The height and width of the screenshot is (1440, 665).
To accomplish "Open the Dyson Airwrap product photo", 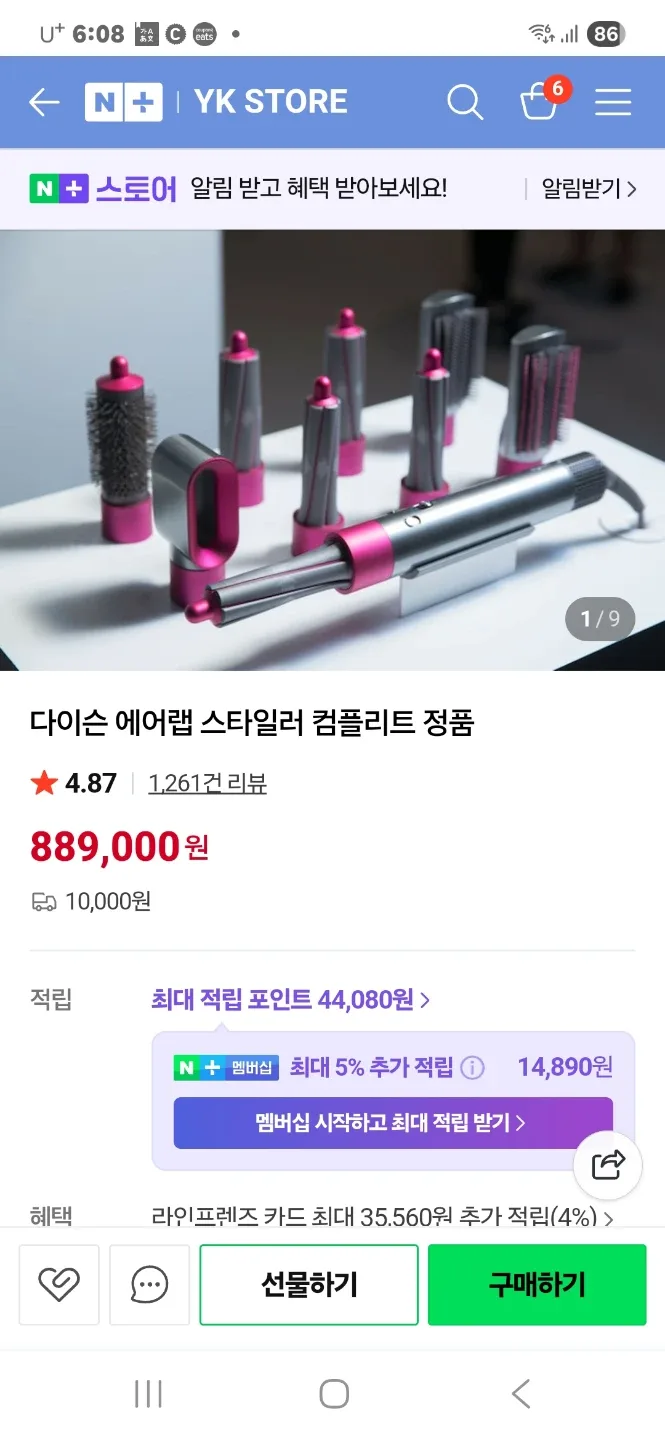I will tap(332, 450).
